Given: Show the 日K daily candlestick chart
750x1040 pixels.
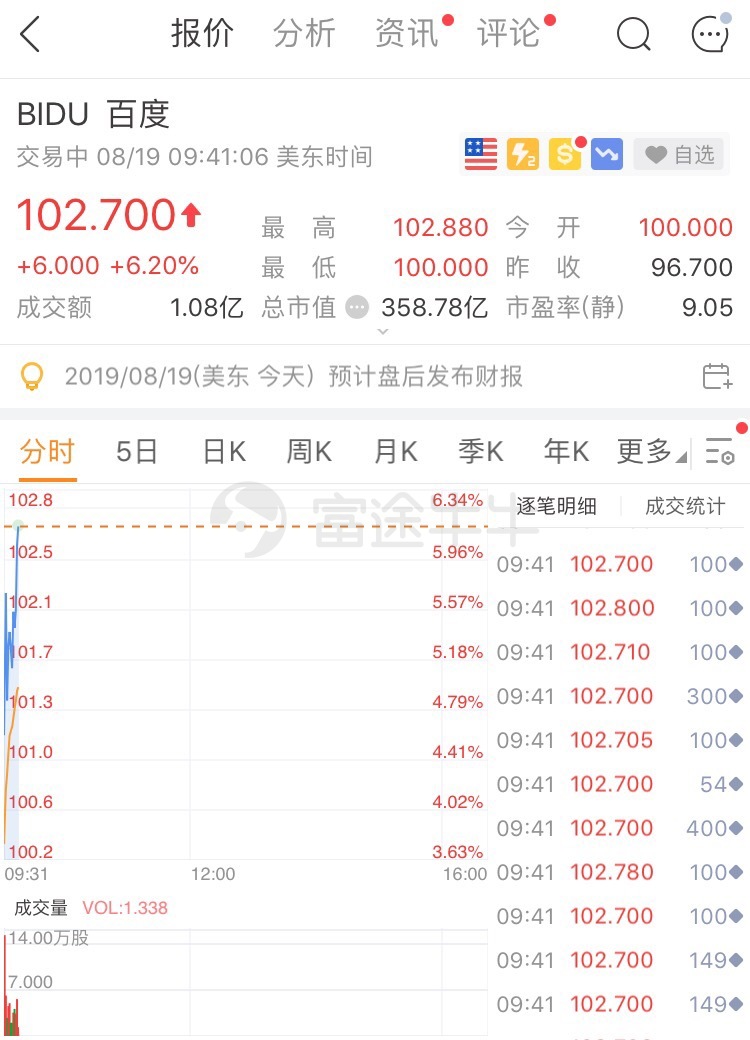Looking at the screenshot, I should click(x=224, y=452).
